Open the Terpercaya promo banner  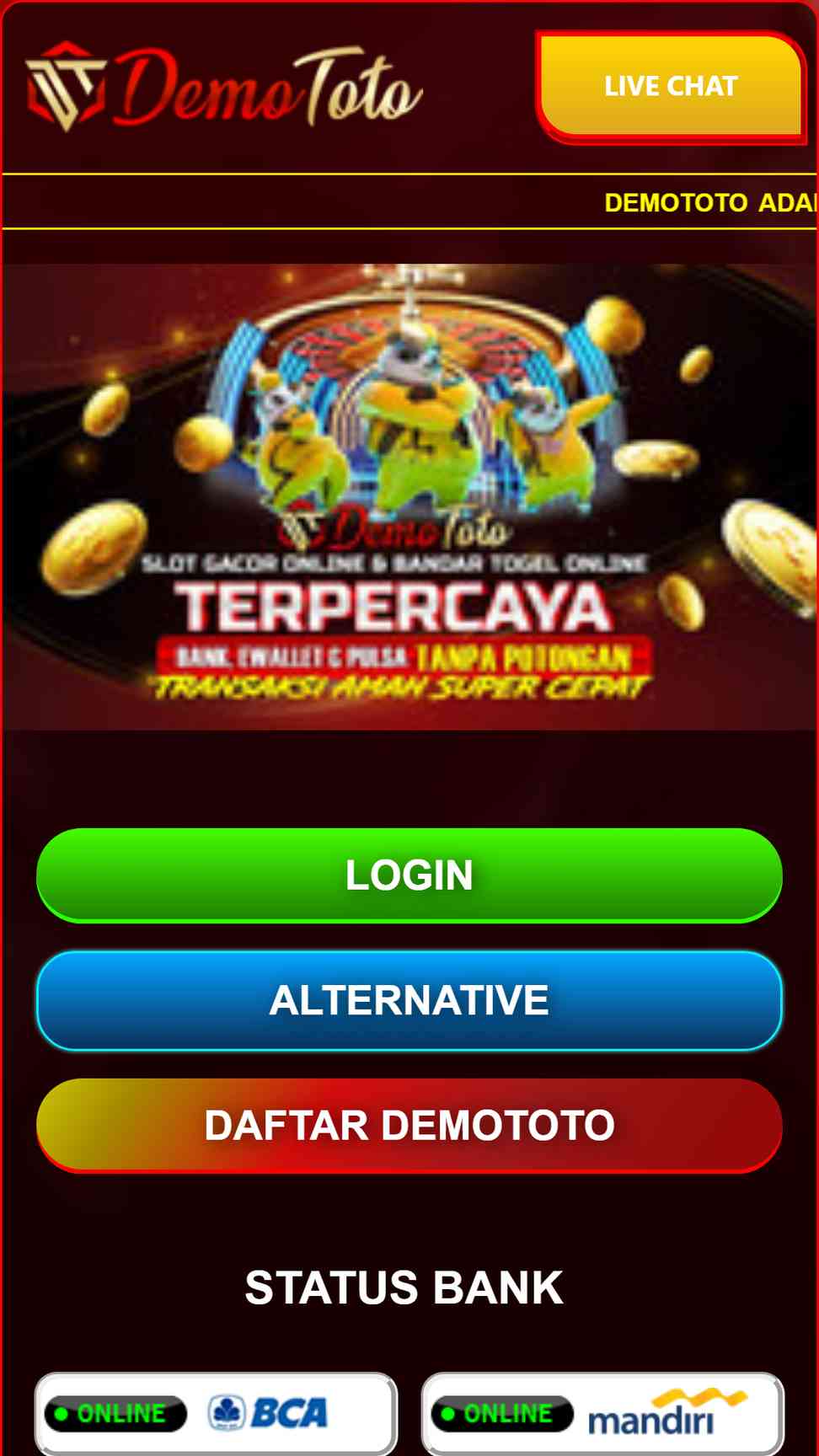click(x=409, y=496)
